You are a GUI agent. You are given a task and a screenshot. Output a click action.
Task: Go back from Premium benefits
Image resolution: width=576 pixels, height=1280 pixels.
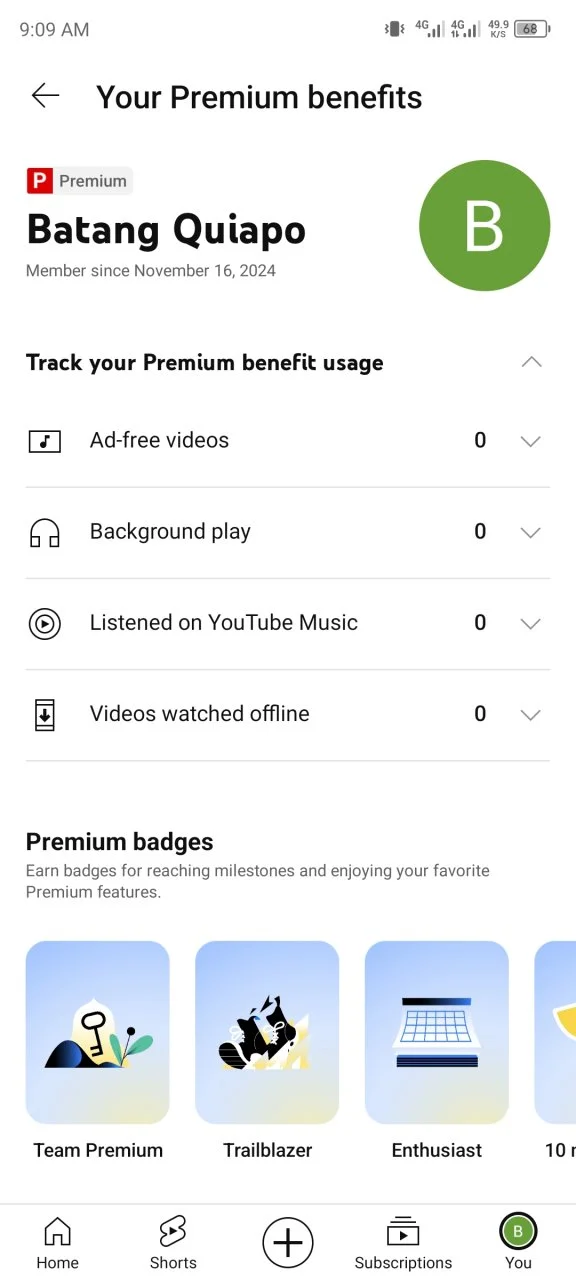point(46,96)
